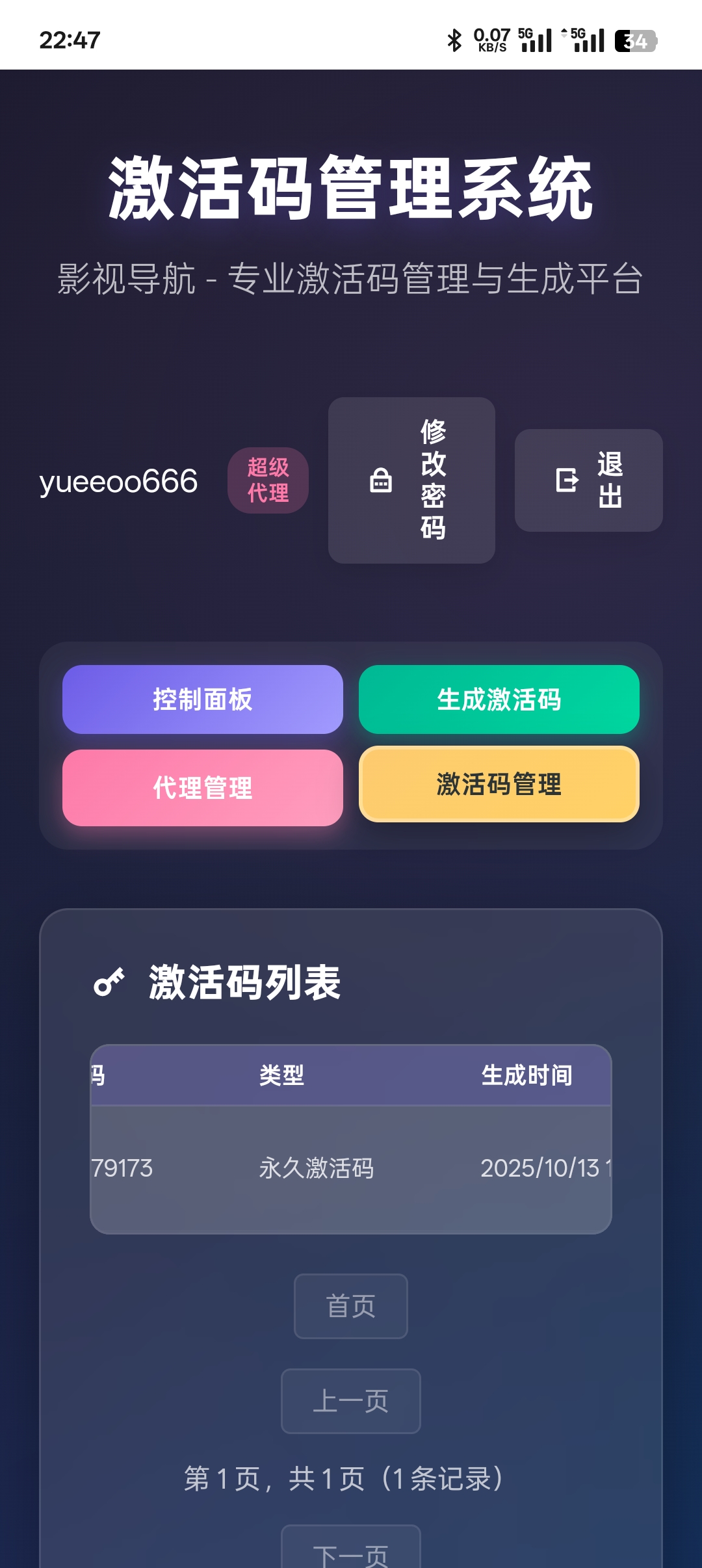Open the 控制面板 dashboard

click(203, 699)
